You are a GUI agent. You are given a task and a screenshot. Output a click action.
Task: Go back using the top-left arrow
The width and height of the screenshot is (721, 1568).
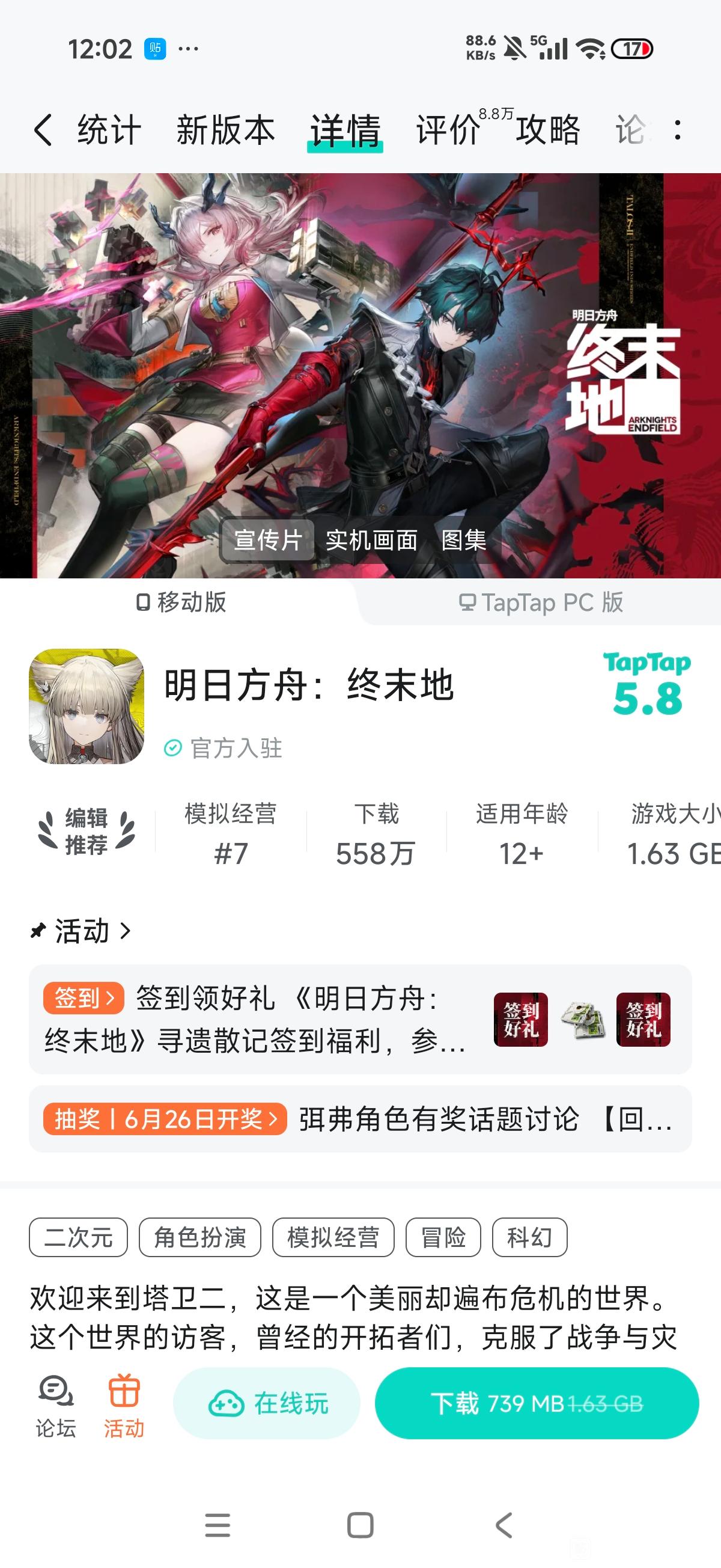pyautogui.click(x=43, y=130)
